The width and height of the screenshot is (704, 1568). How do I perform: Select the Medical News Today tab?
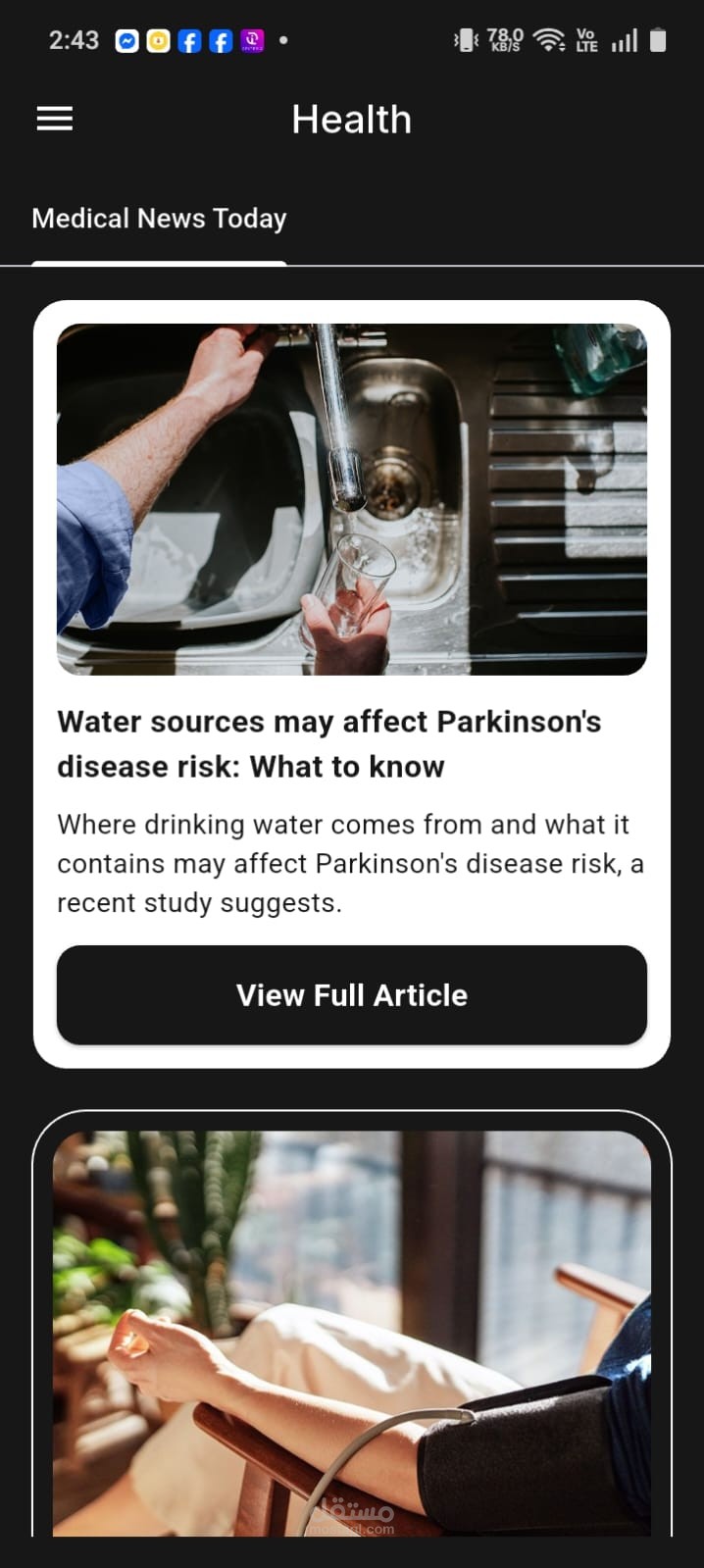159,219
